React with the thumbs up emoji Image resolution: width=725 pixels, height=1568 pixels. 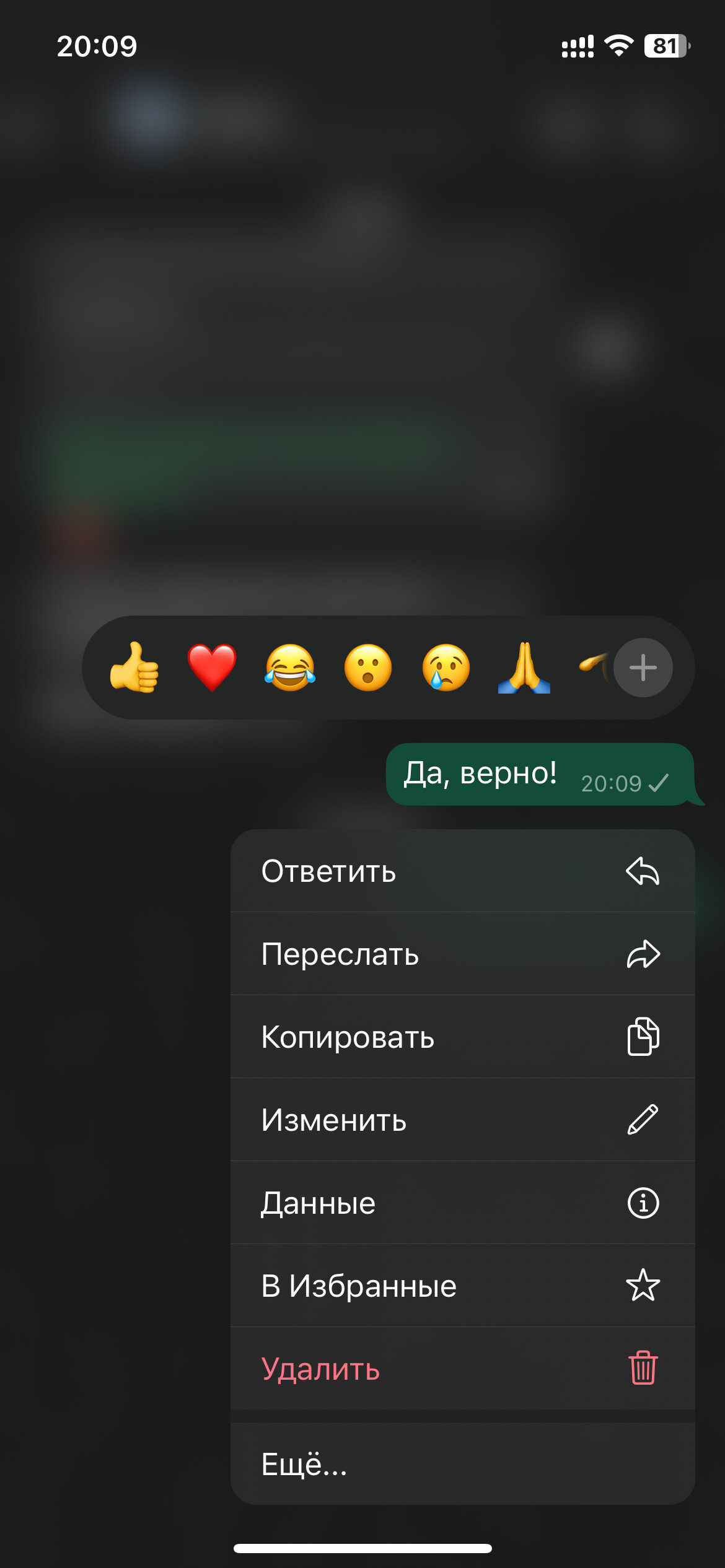[134, 668]
